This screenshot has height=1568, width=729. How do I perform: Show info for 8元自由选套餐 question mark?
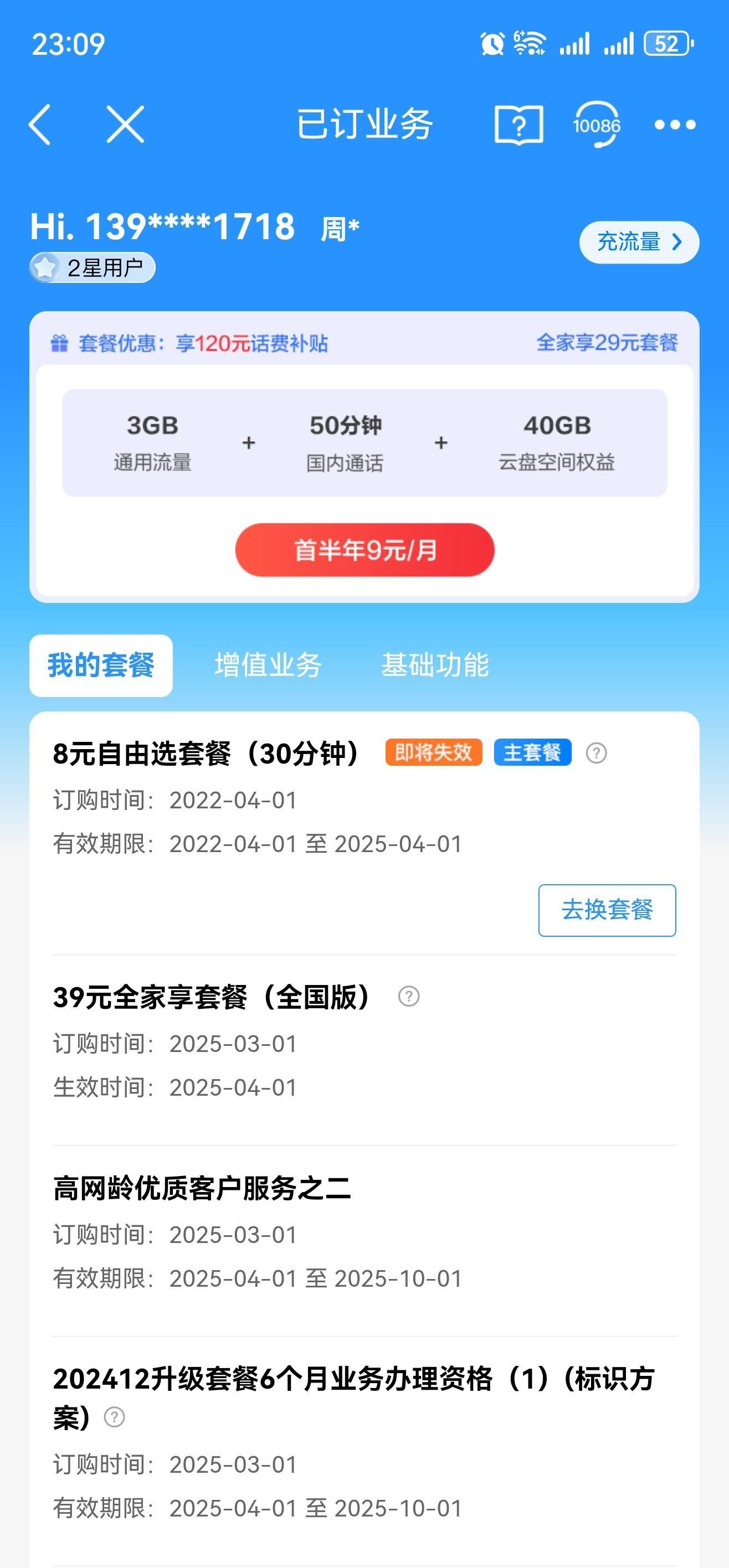(596, 753)
